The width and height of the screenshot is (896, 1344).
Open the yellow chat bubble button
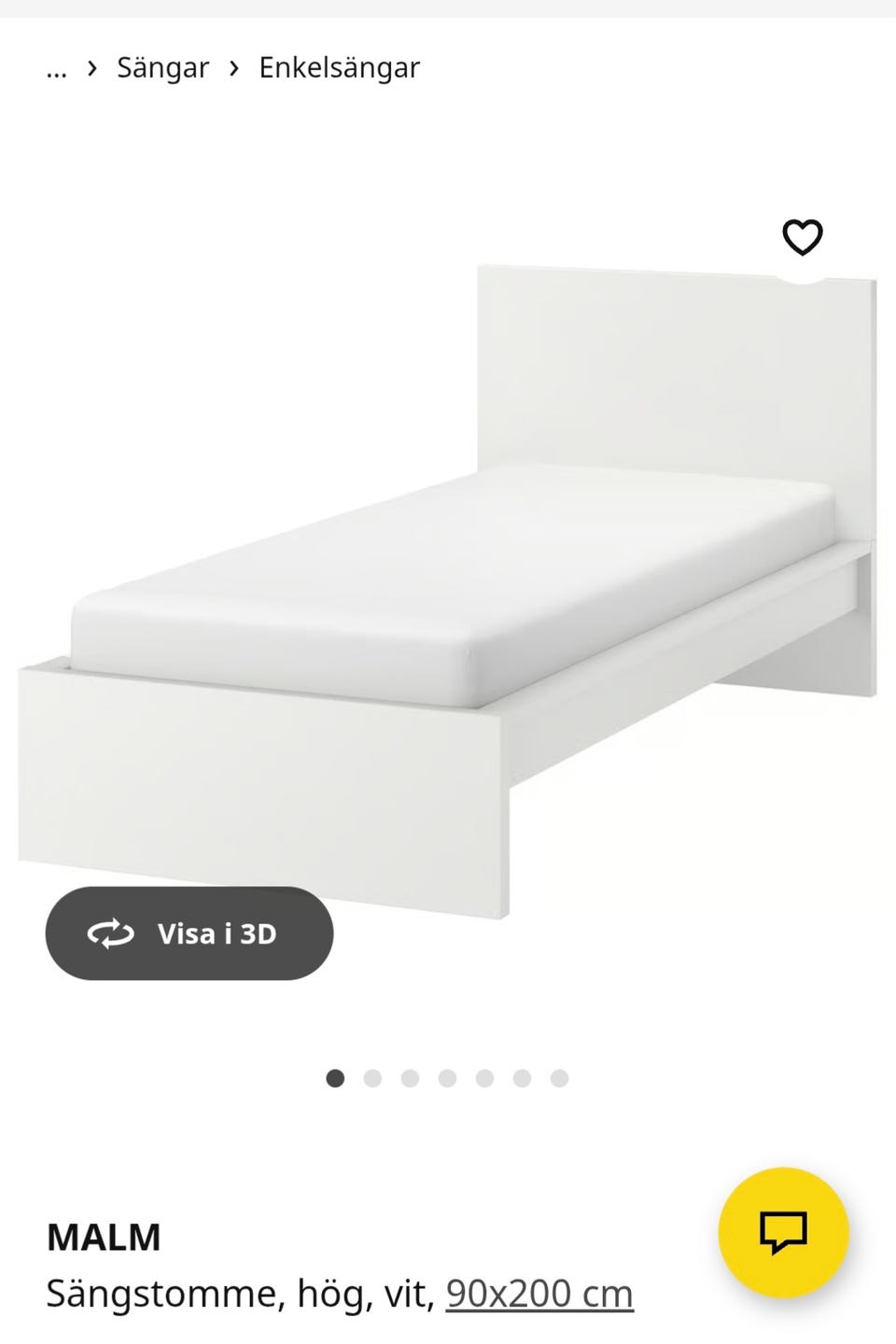tap(783, 1232)
